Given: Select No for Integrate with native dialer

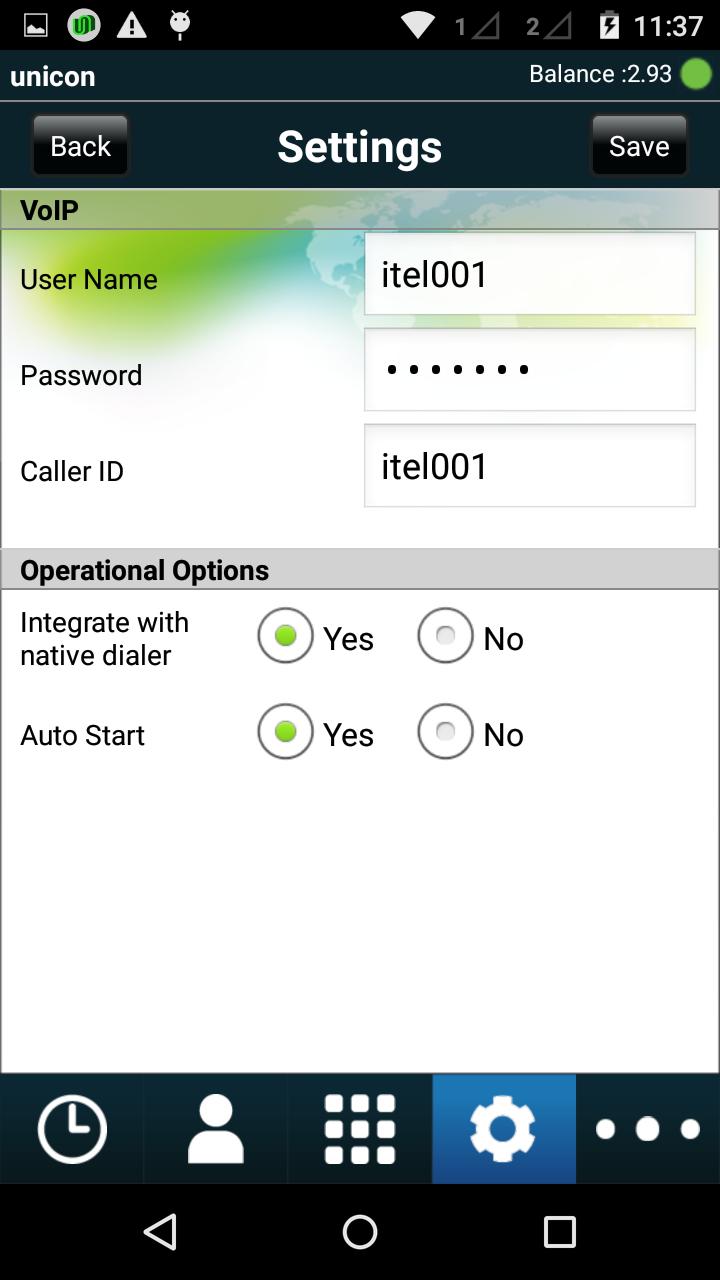Looking at the screenshot, I should (446, 636).
